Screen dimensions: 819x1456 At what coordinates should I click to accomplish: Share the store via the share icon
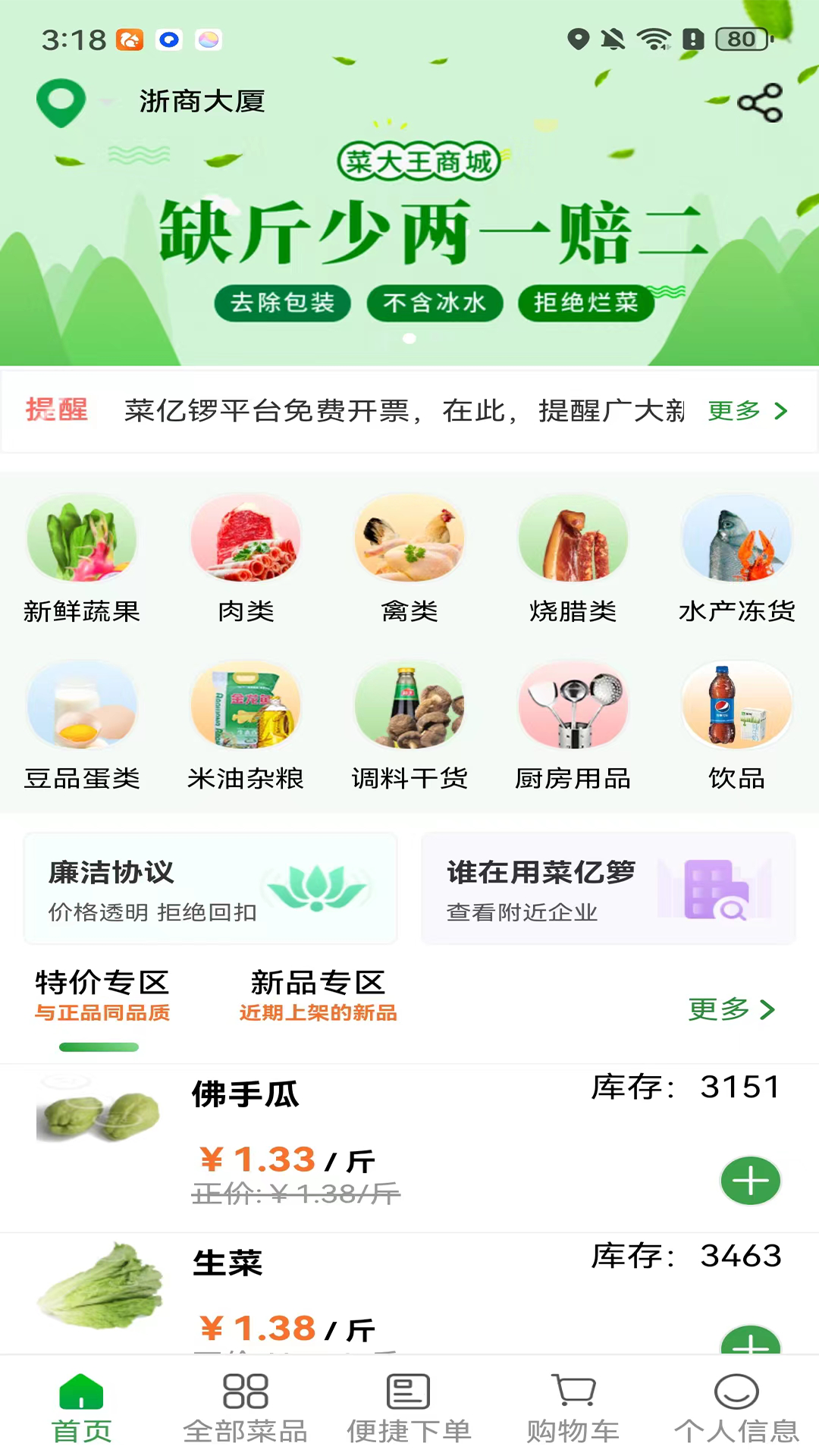pos(760,103)
